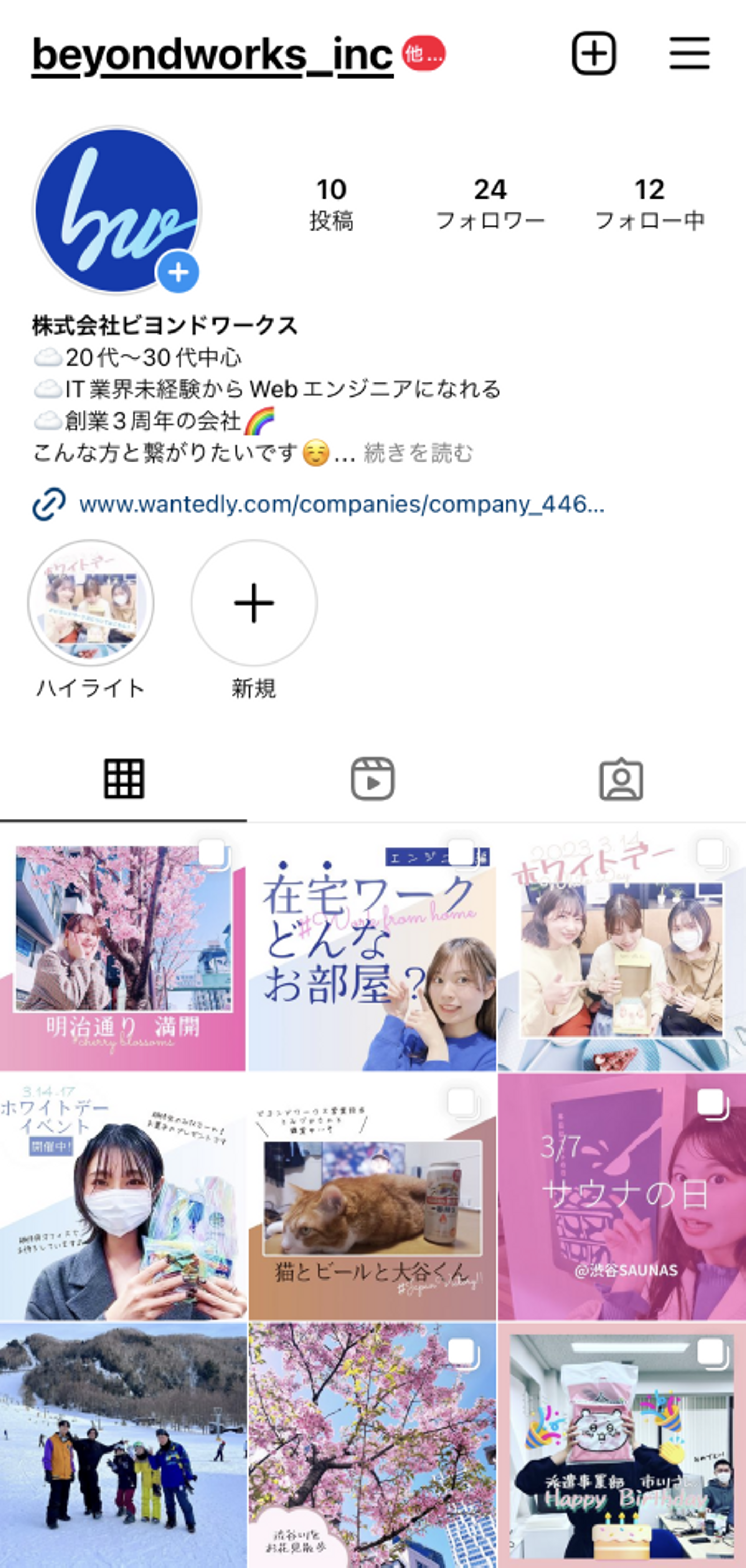The image size is (746, 1568).
Task: View the フォロー中 list
Action: 649,205
